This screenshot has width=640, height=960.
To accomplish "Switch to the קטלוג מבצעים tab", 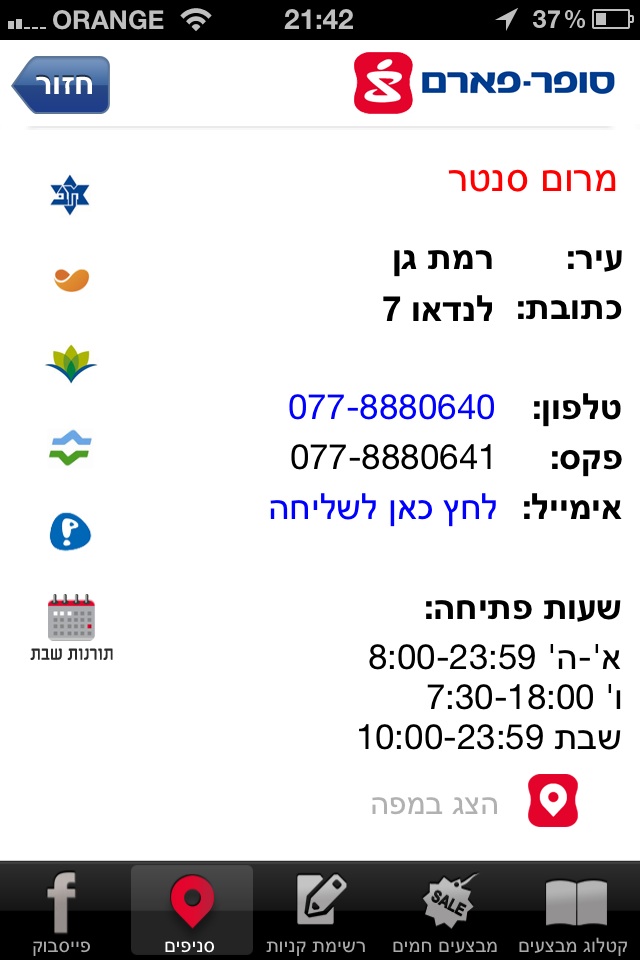I will (x=575, y=911).
